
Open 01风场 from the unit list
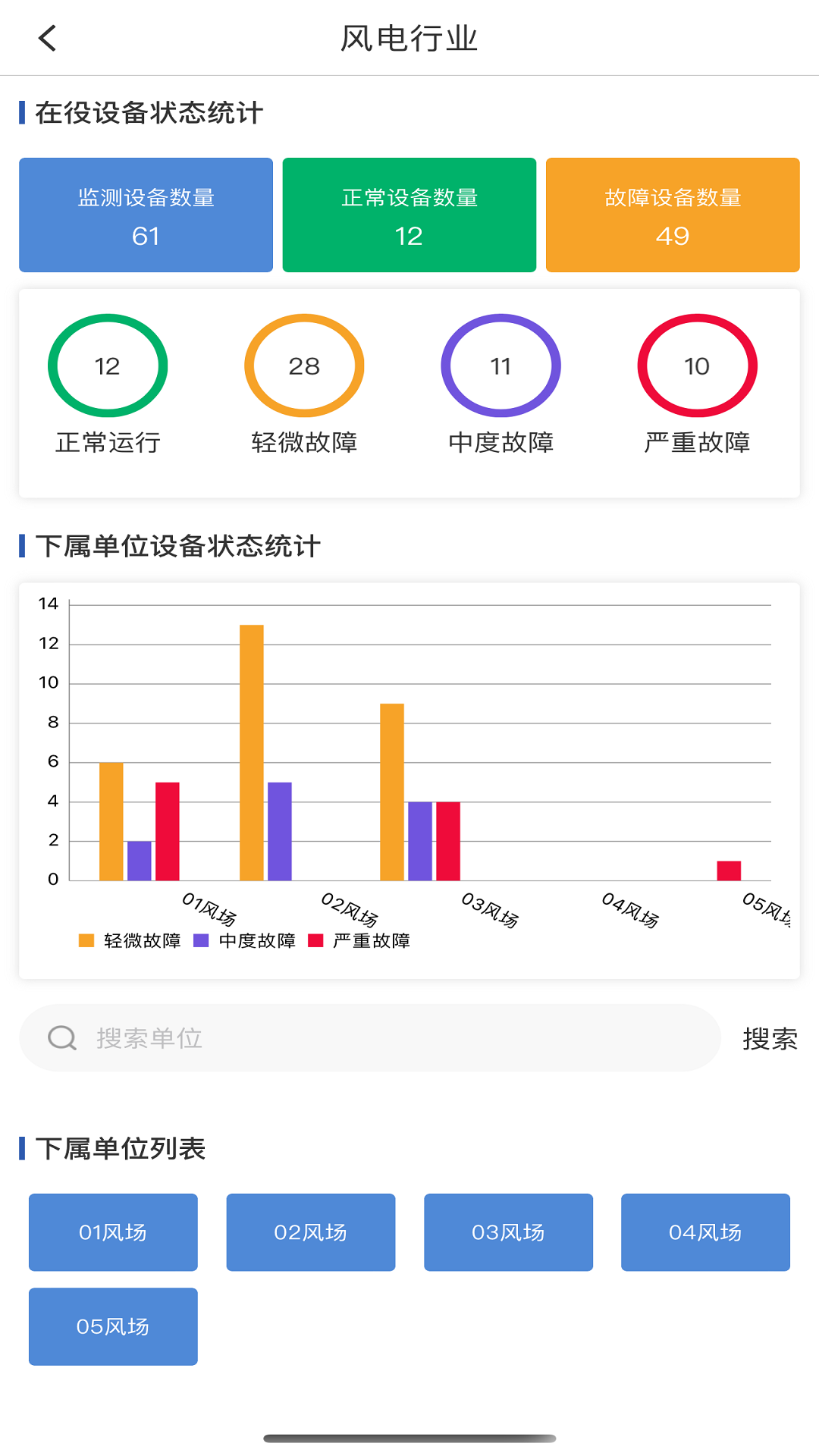click(x=113, y=1232)
